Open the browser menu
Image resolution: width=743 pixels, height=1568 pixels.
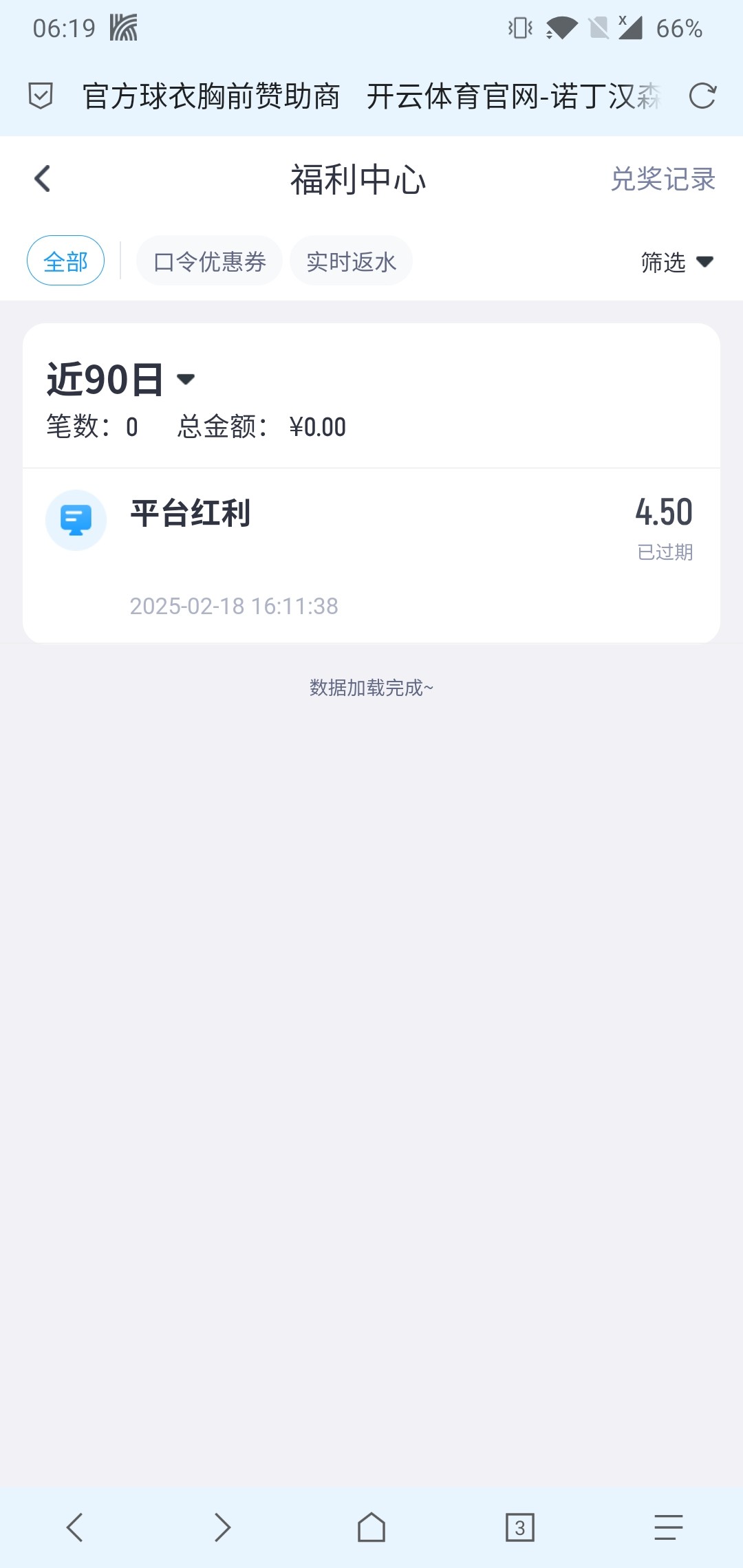click(x=668, y=1527)
